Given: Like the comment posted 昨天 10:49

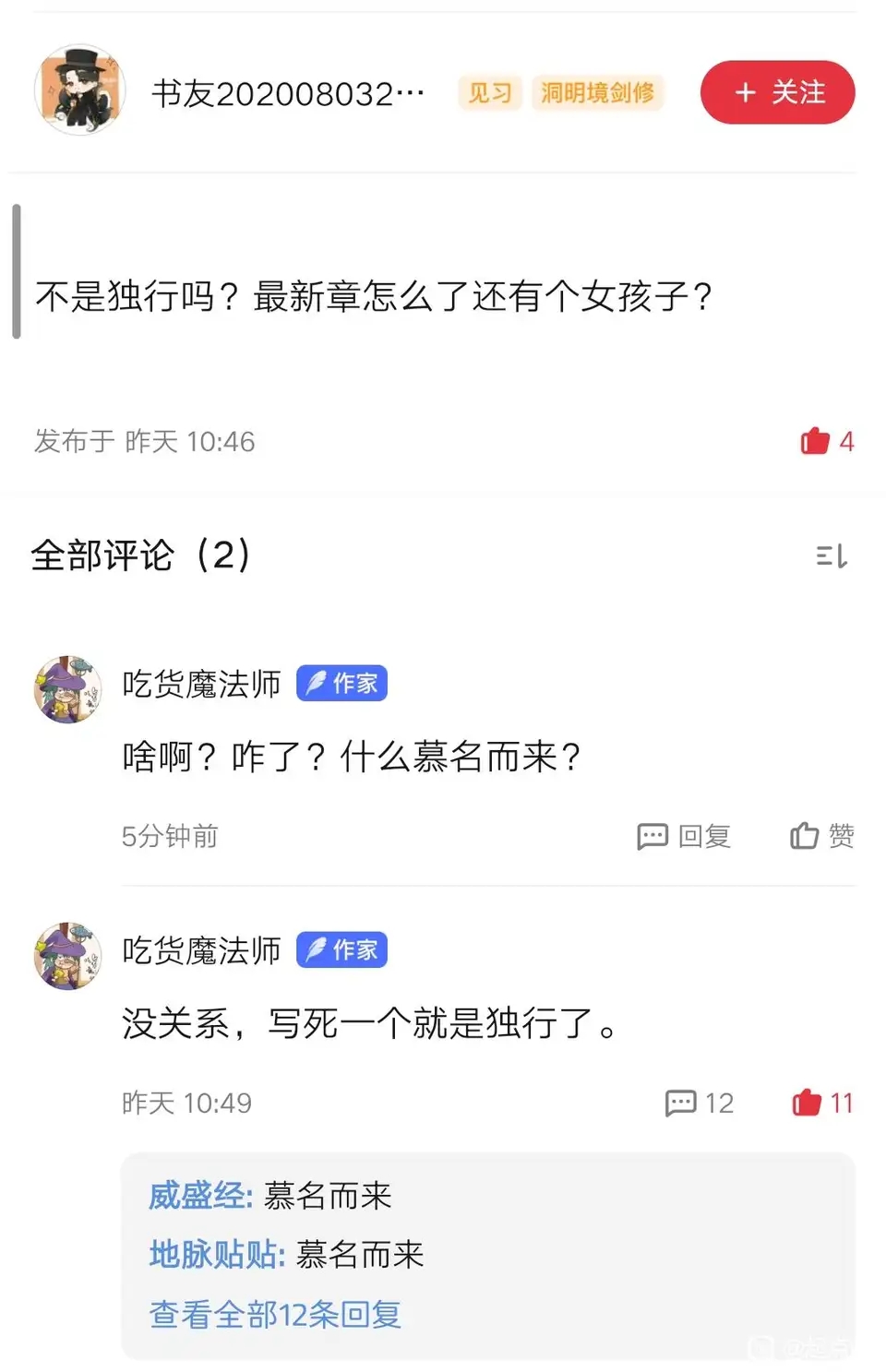Looking at the screenshot, I should point(821,1103).
